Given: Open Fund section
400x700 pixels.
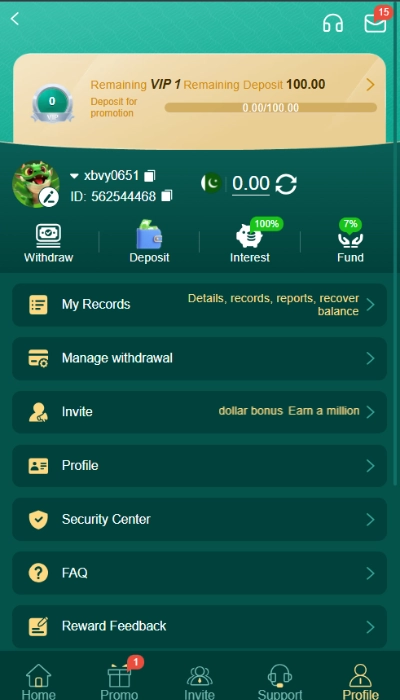Looking at the screenshot, I should coord(350,241).
